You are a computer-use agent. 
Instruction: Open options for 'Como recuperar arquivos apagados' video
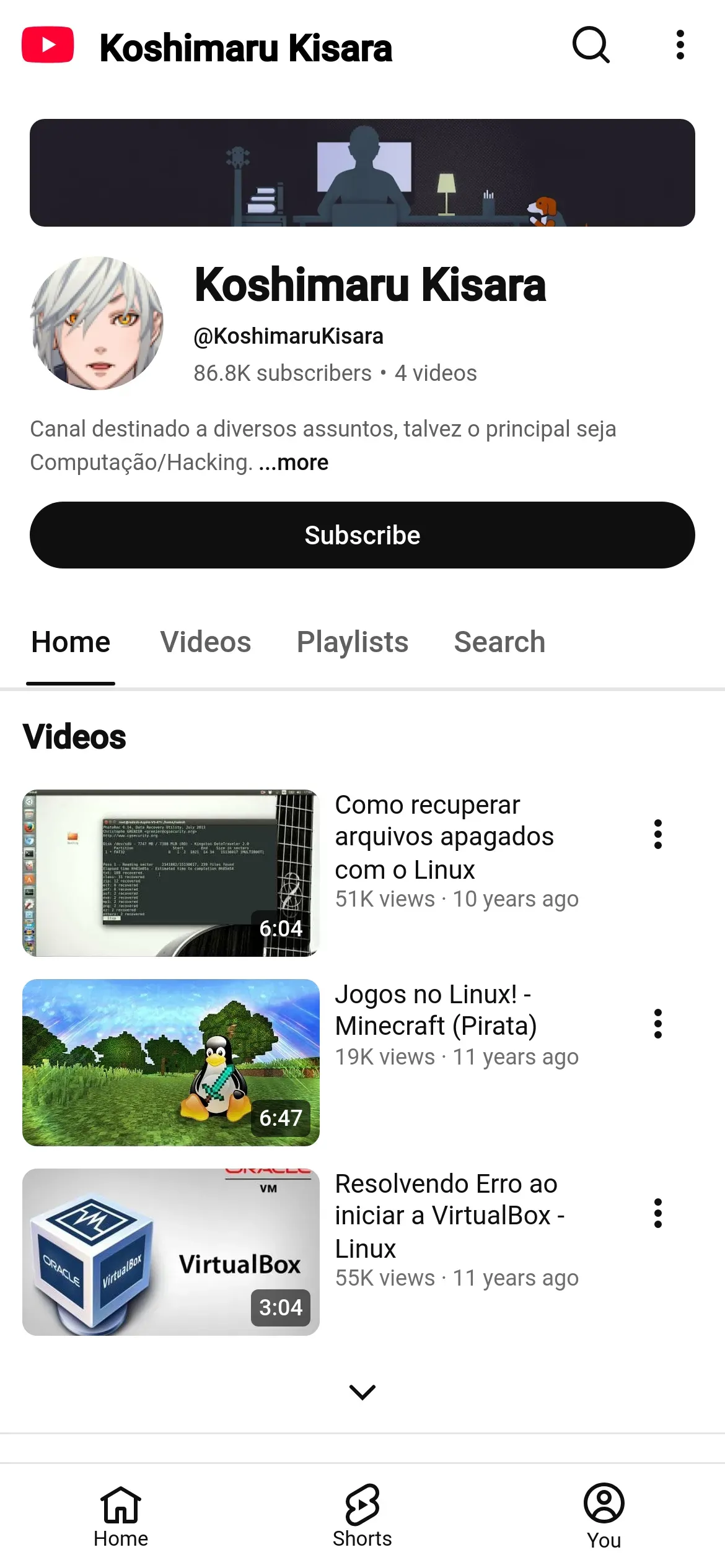(658, 835)
